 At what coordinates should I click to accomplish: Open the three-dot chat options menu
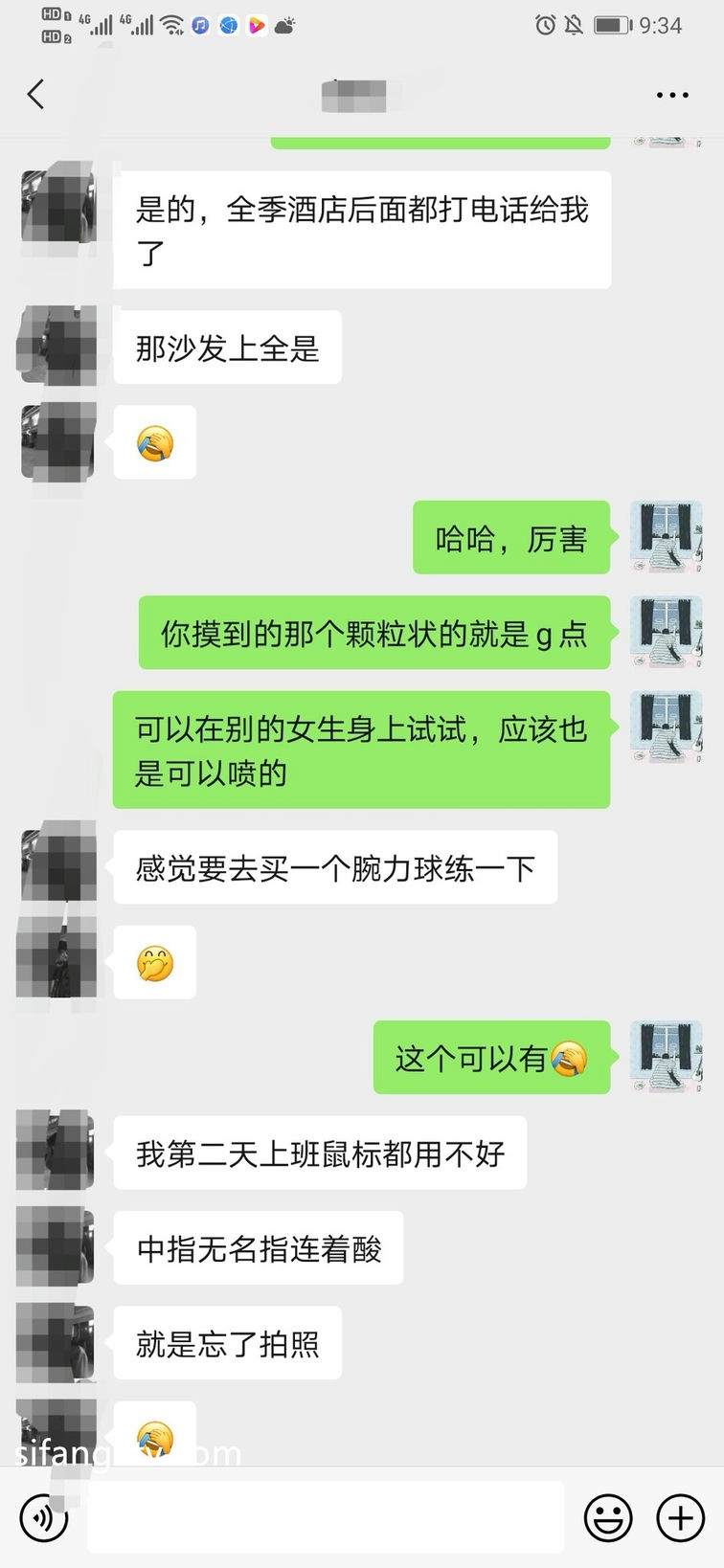pos(672,95)
